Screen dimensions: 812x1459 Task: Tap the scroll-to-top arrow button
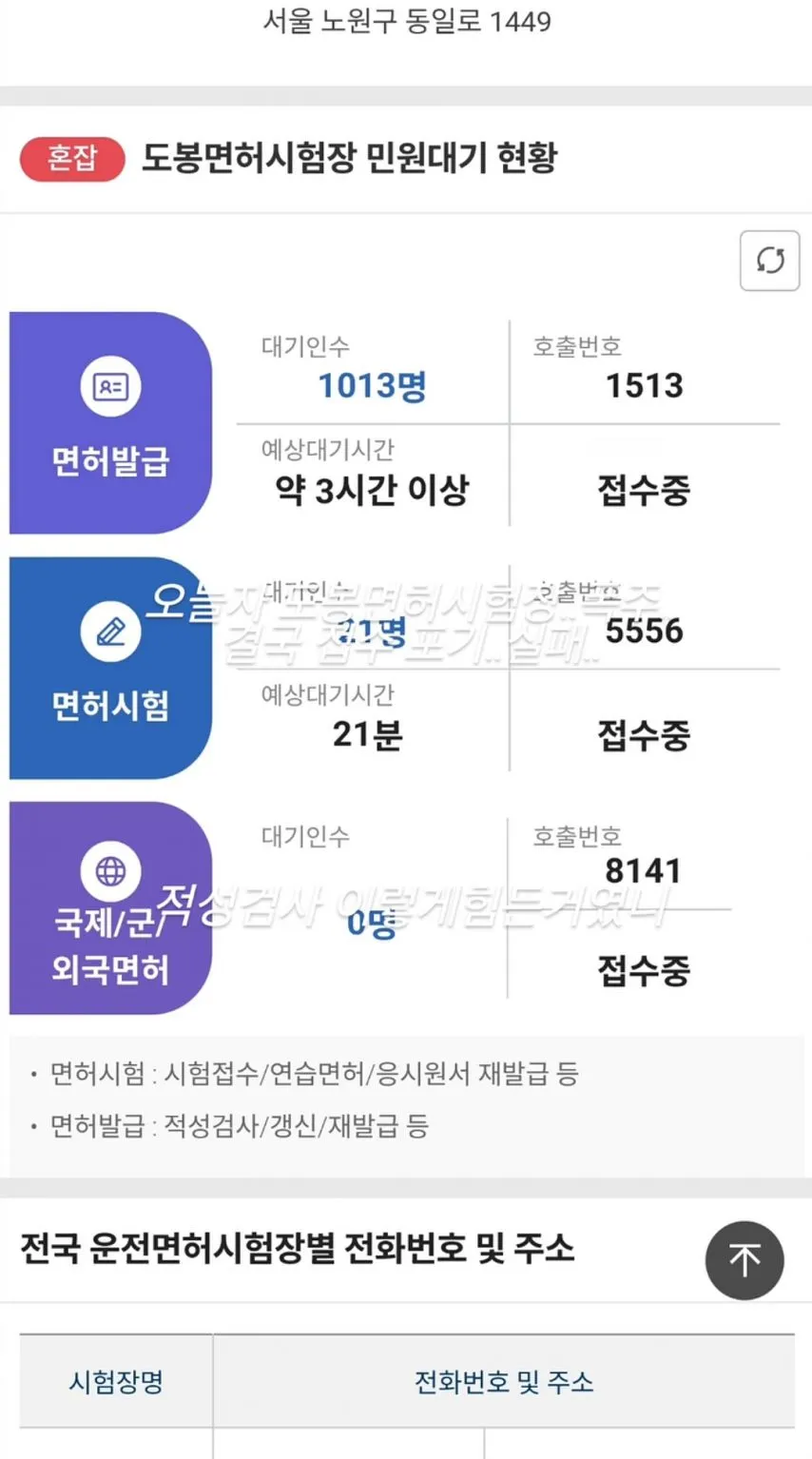(744, 1260)
